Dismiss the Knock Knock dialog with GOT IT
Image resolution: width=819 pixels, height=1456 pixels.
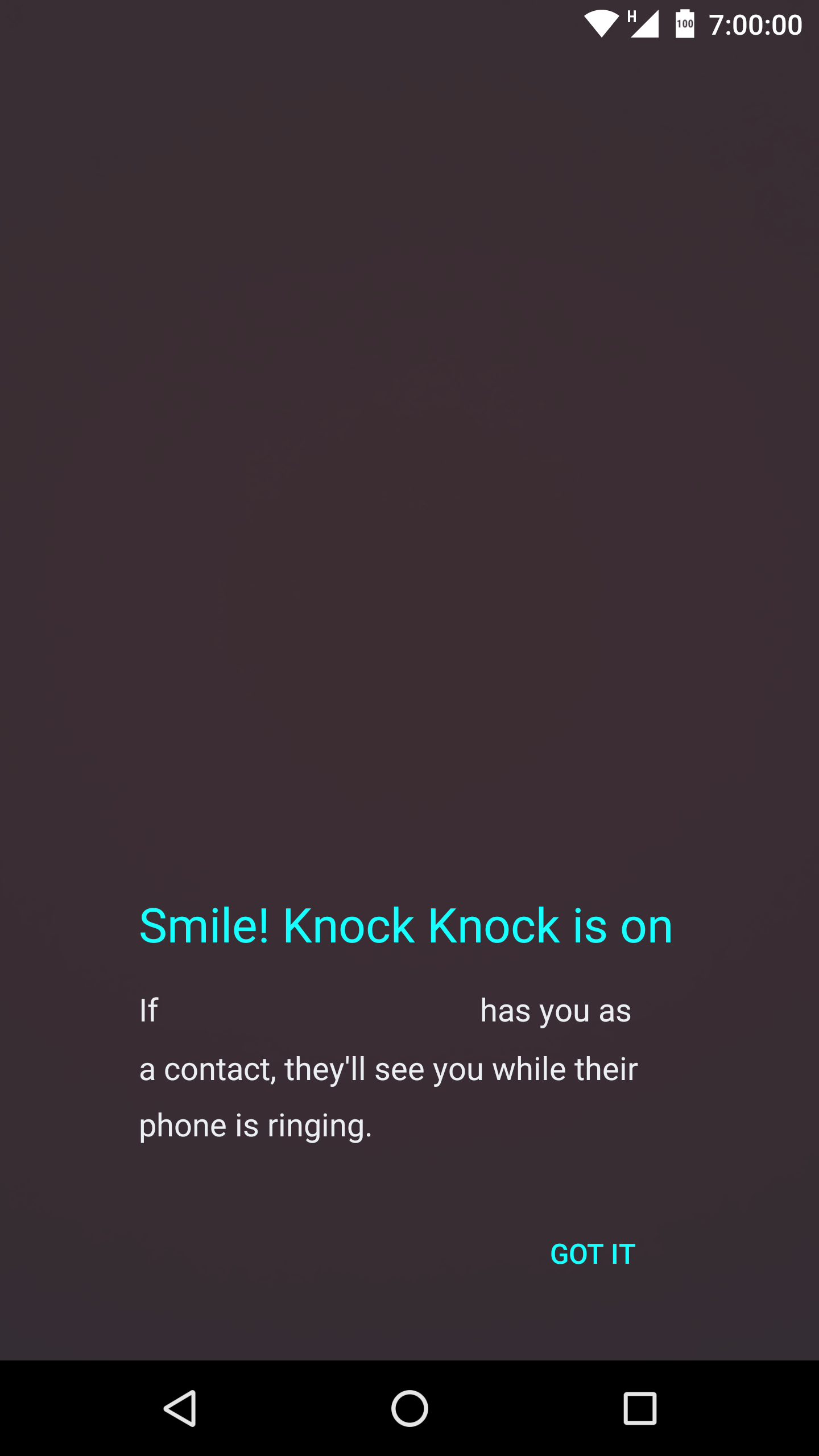point(593,1254)
